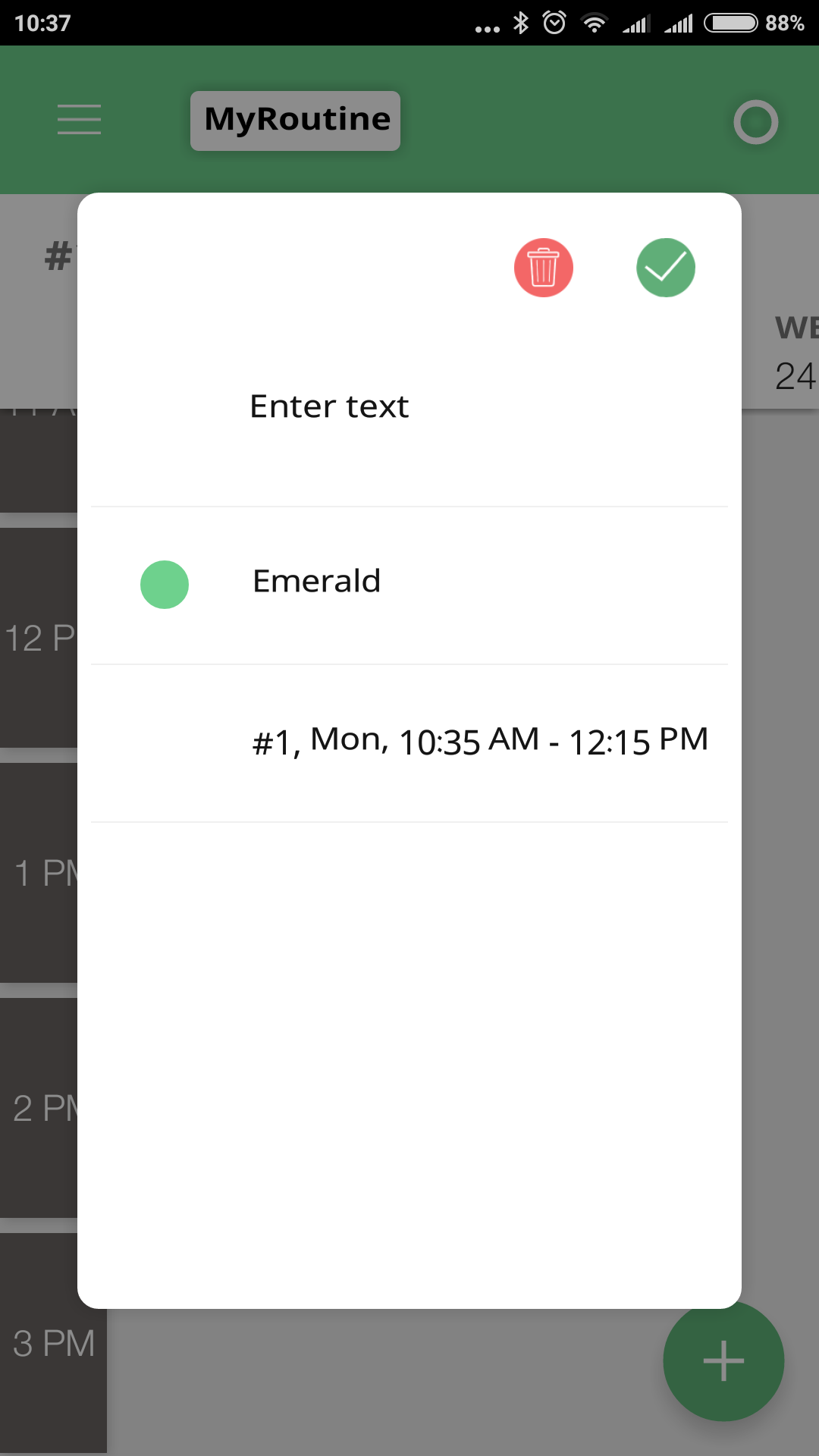Delete this routine with the trash icon
819x1456 pixels.
[543, 268]
